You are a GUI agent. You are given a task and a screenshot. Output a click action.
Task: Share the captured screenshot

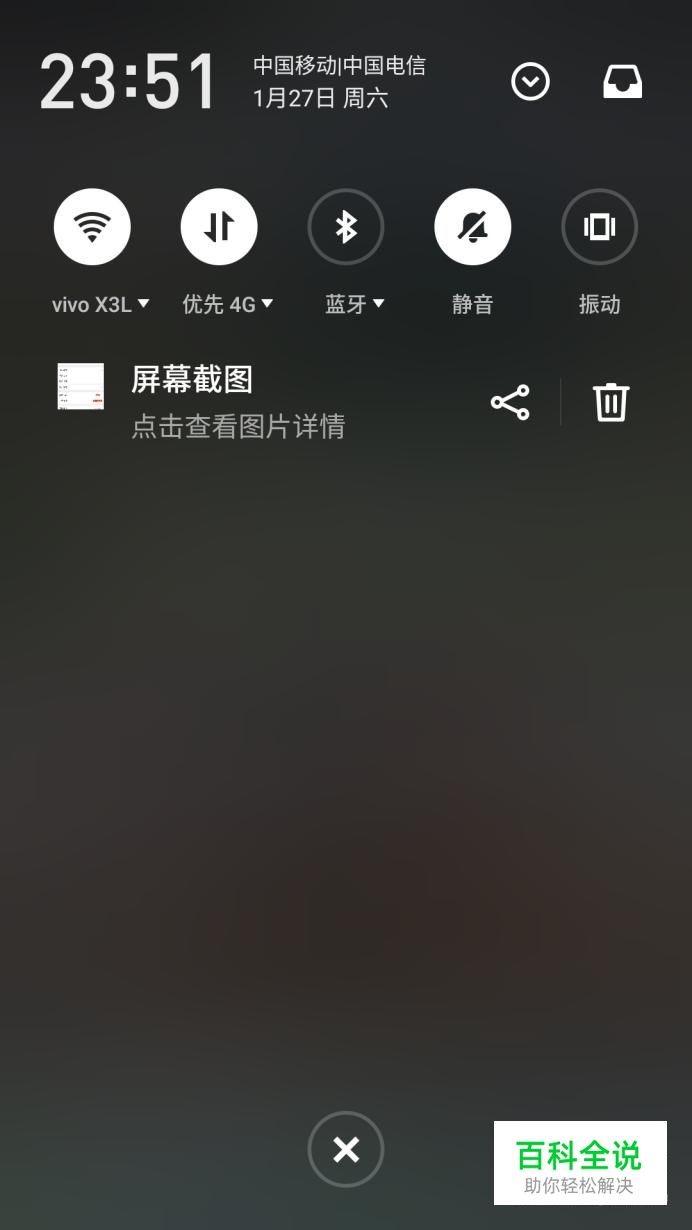point(510,402)
